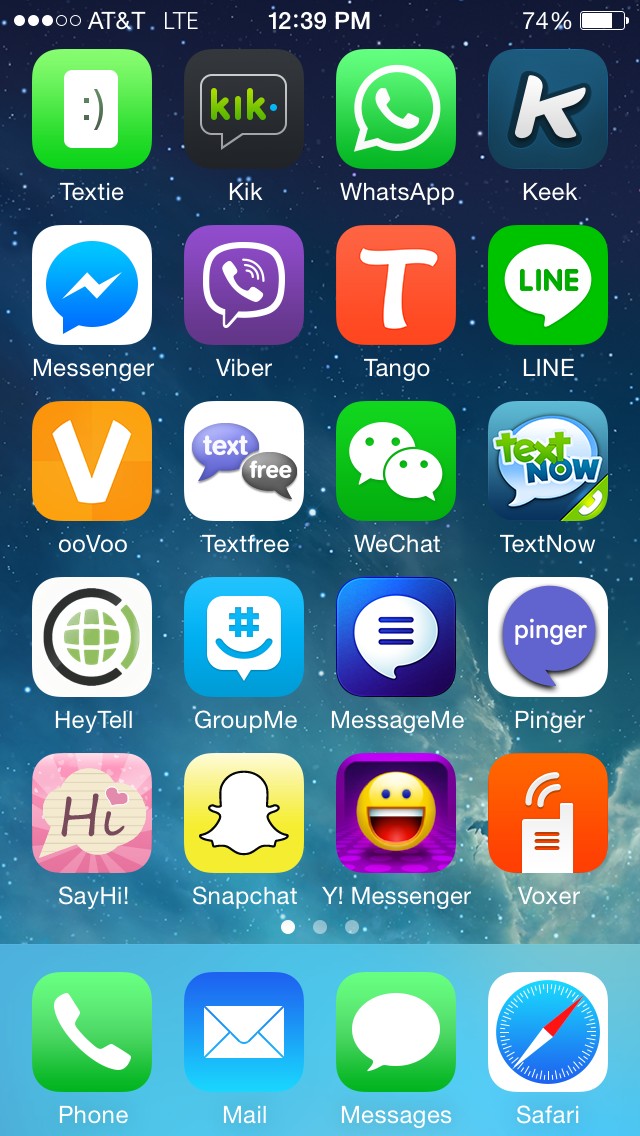Launch GroupMe
Viewport: 640px width, 1136px height.
tap(244, 637)
